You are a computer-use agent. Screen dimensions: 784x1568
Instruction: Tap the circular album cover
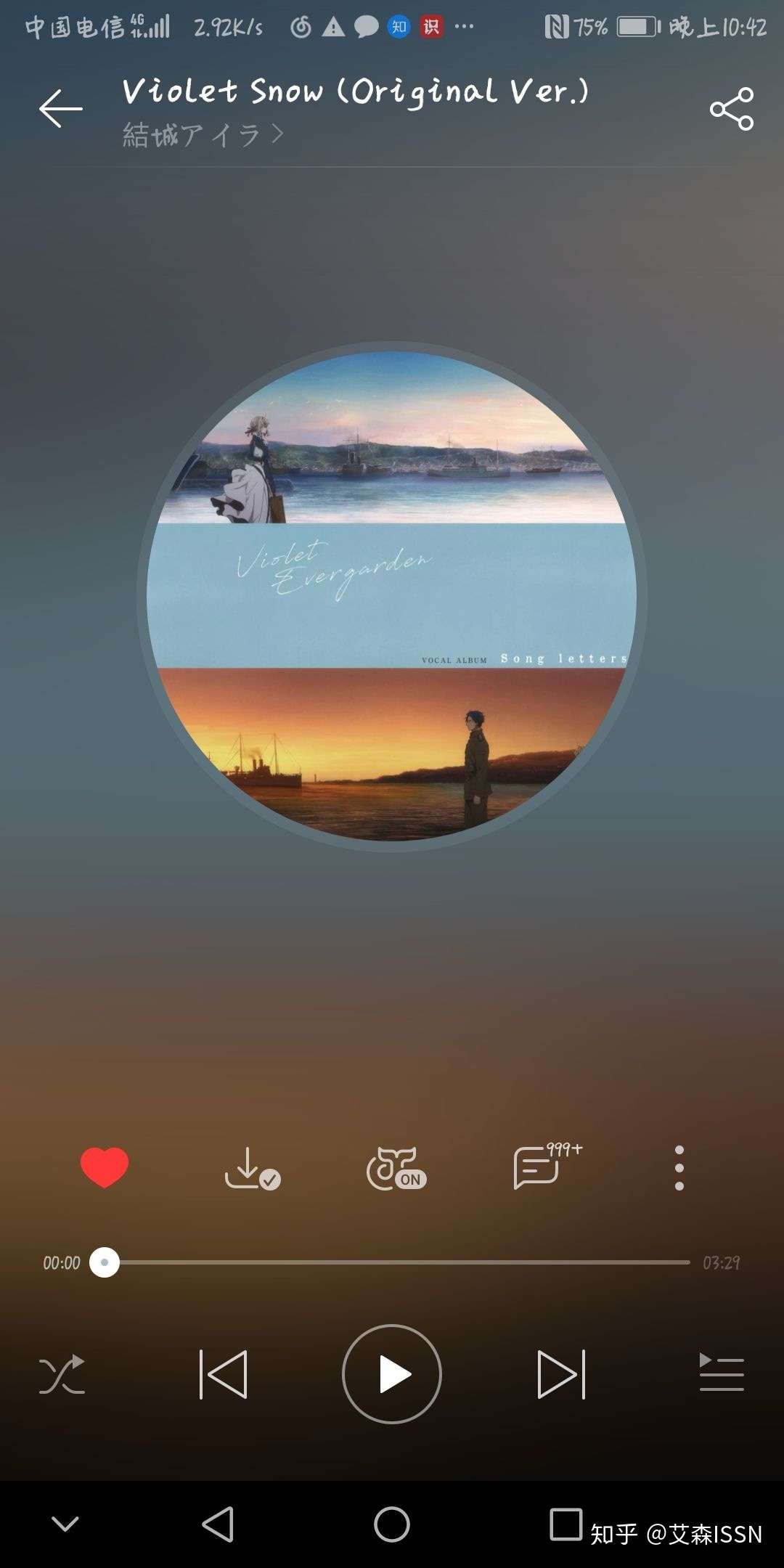tap(392, 595)
